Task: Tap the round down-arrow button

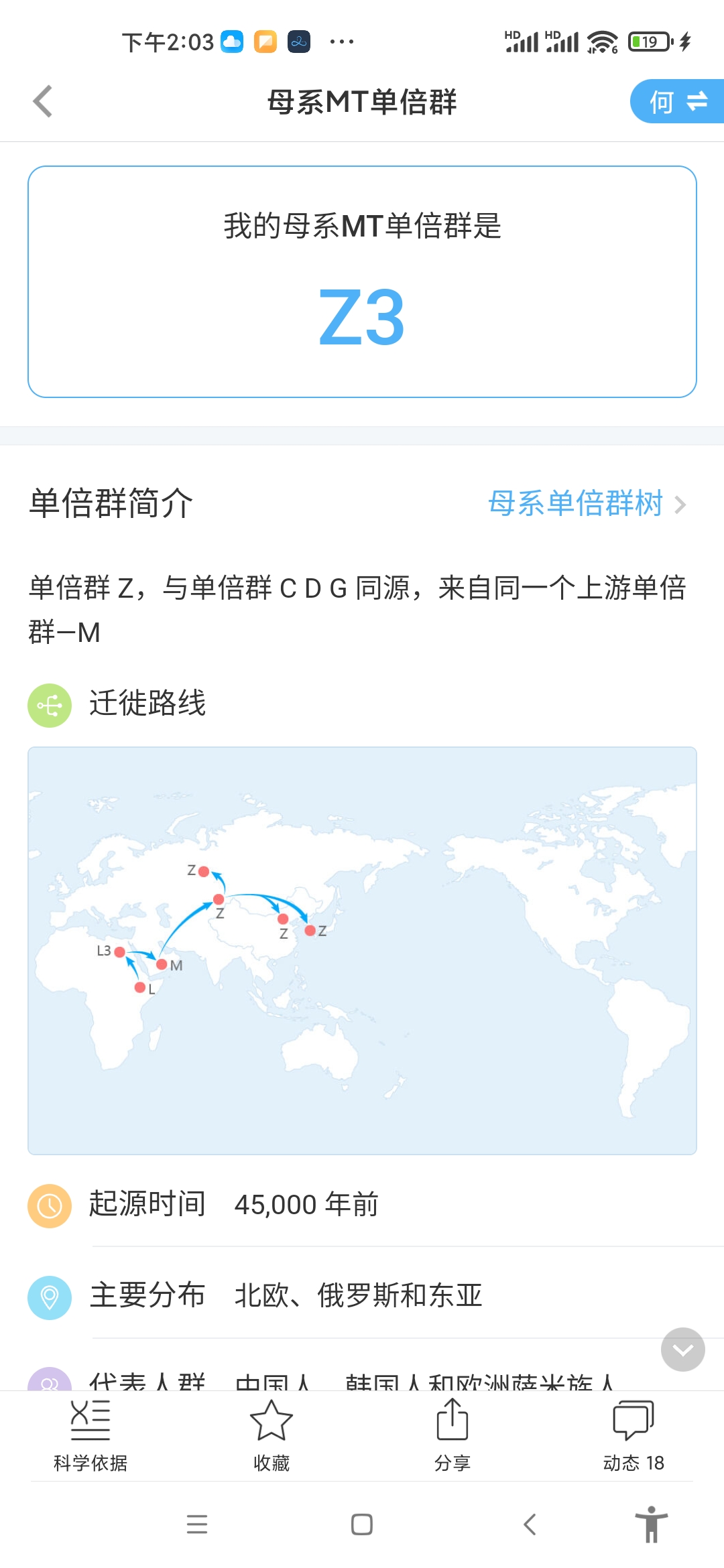Action: pos(682,1349)
